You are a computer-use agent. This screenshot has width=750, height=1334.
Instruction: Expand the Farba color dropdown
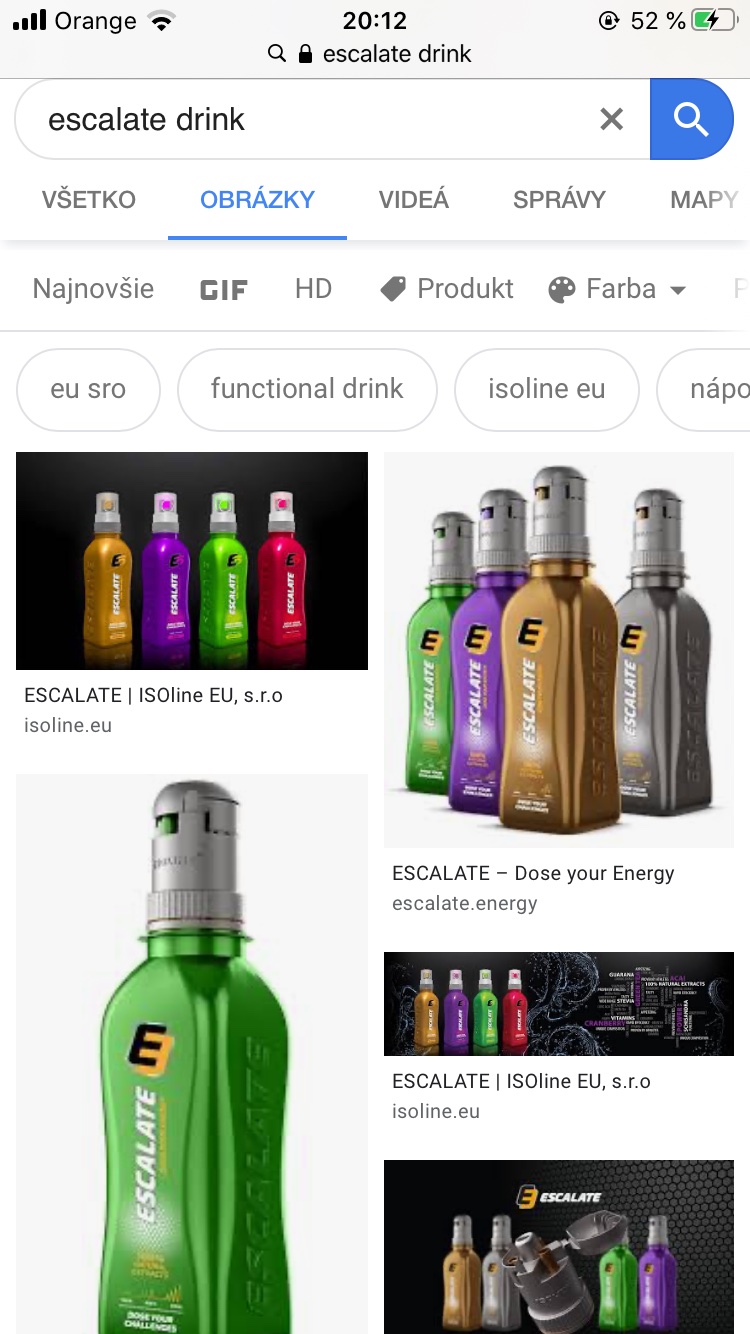pos(618,289)
